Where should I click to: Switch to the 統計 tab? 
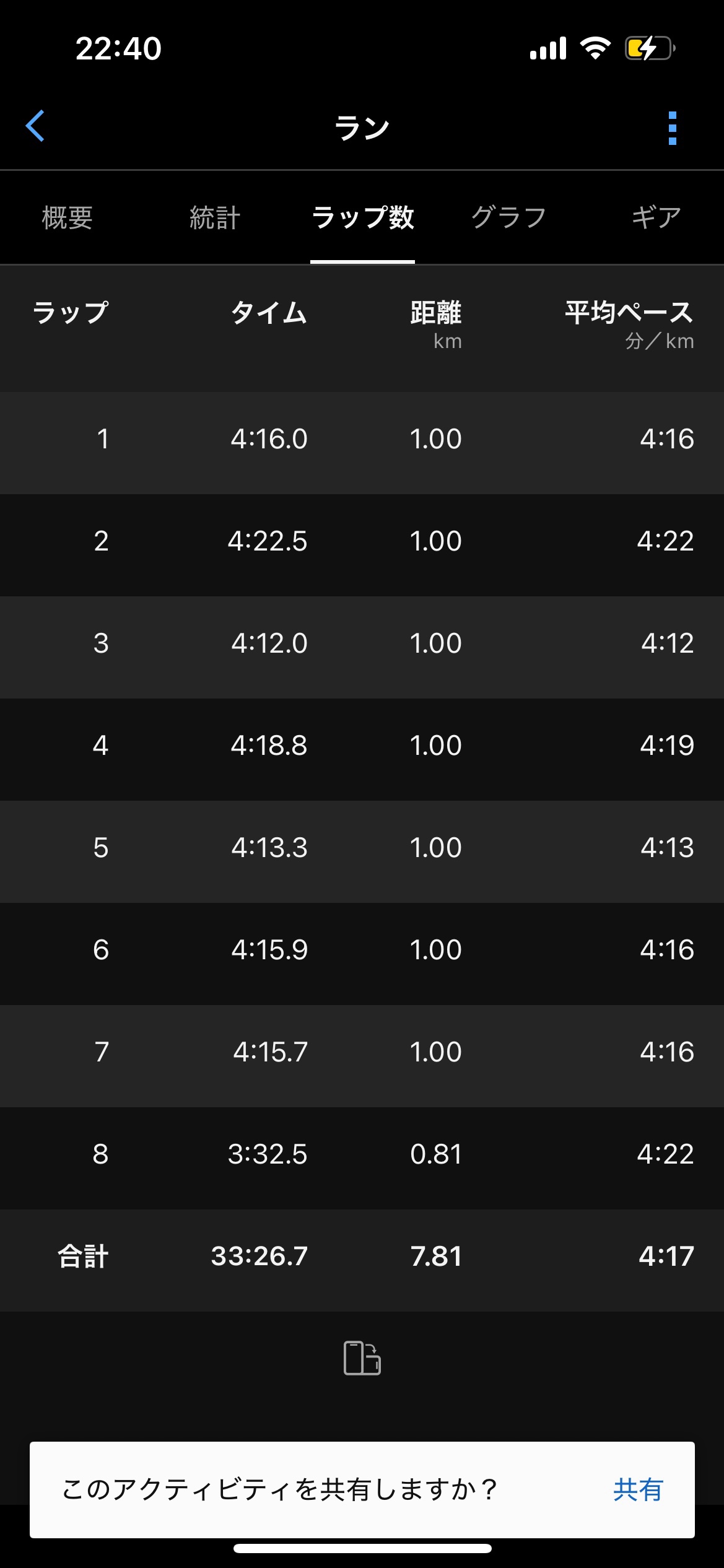coord(214,218)
